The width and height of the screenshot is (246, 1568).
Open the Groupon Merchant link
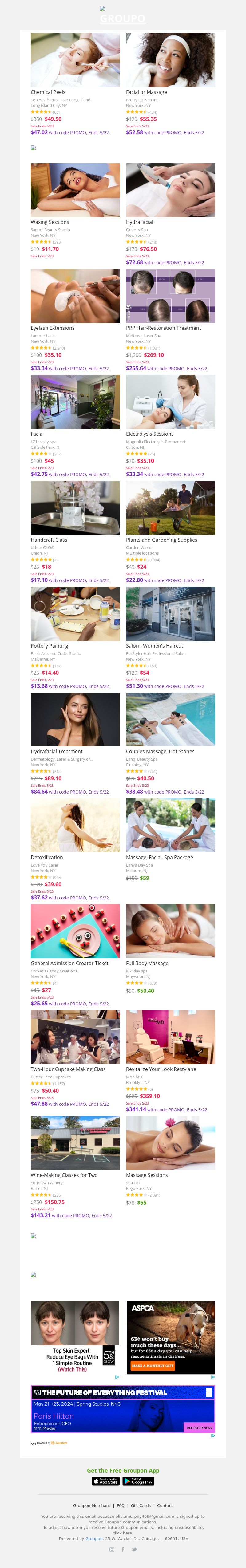[92, 1506]
